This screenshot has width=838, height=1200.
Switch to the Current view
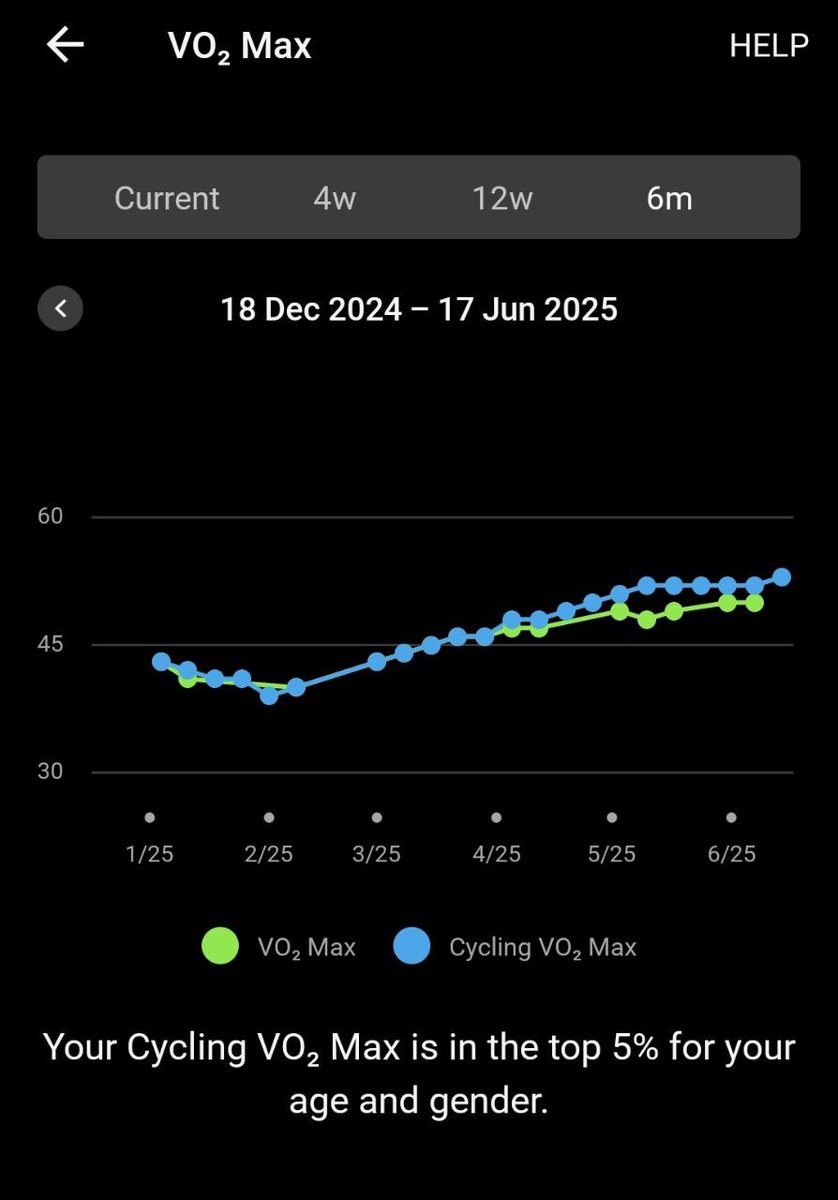coord(167,198)
